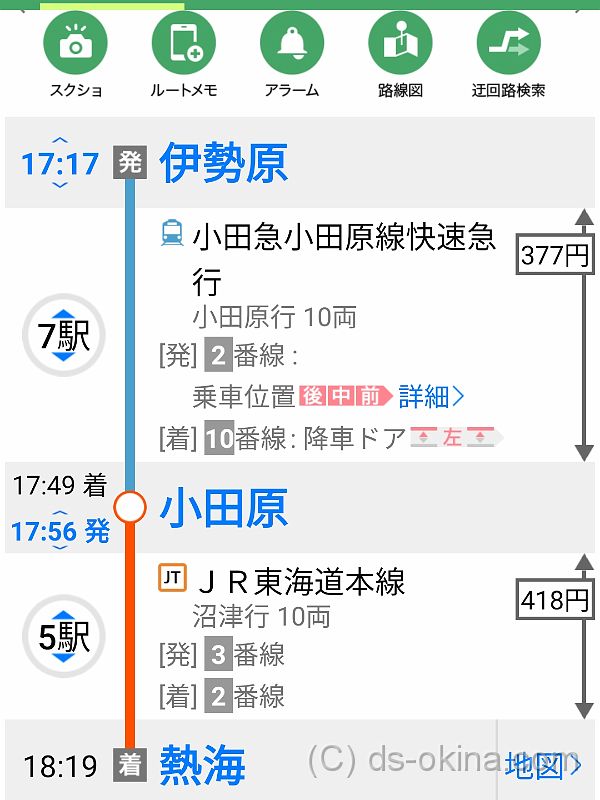Image resolution: width=600 pixels, height=800 pixels.
Task: Open the 路線図 route map
Action: coord(400,45)
